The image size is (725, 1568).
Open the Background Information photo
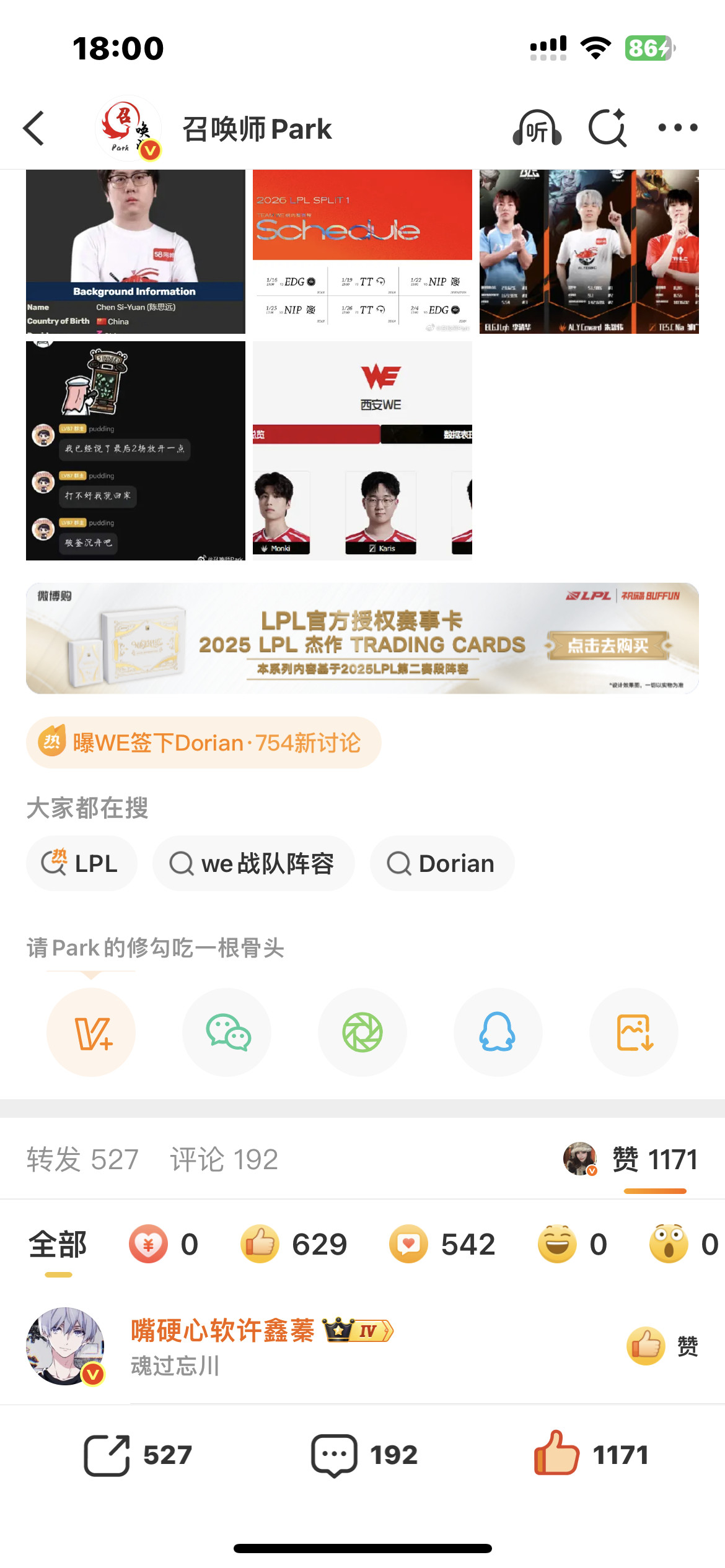[x=136, y=251]
